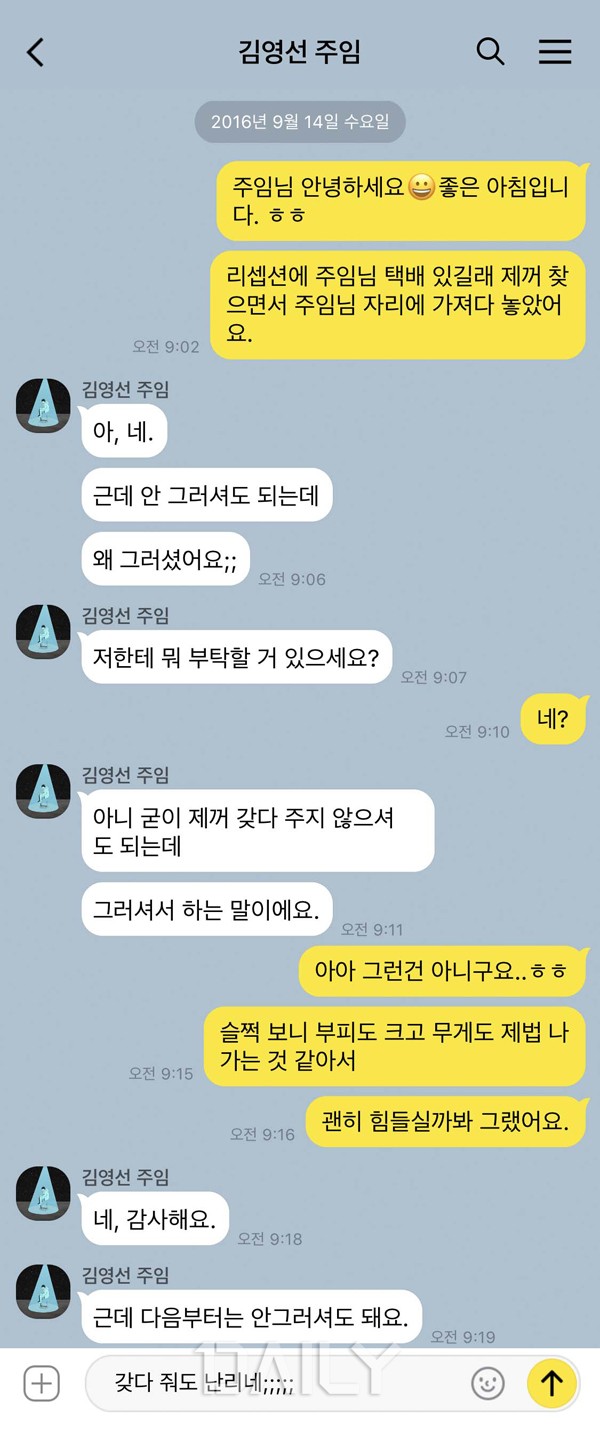Viewport: 600px width, 1440px height.
Task: Go back to the chat list
Action: click(x=36, y=52)
